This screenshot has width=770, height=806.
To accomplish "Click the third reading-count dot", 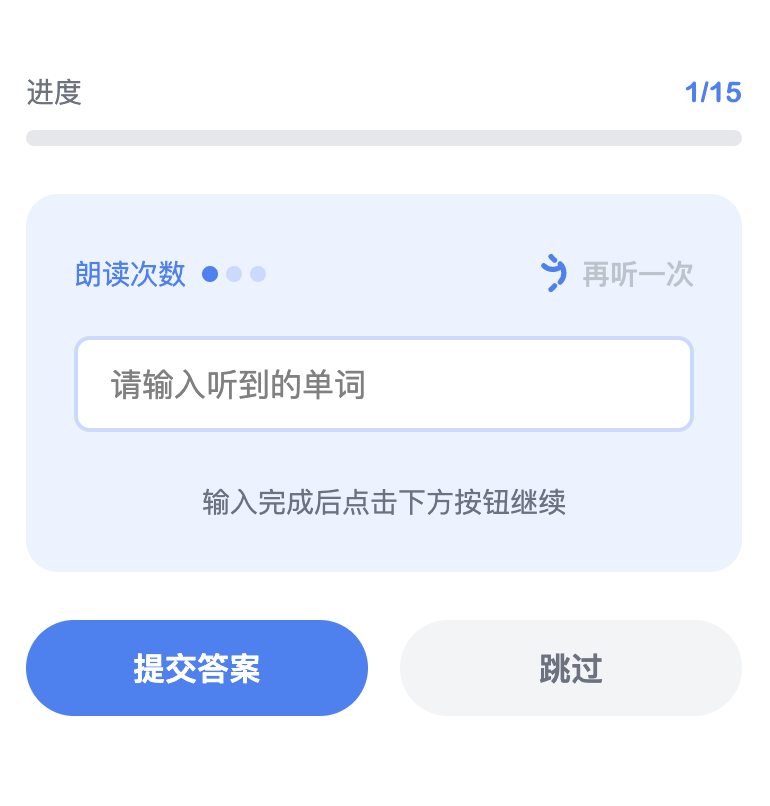I will (258, 273).
